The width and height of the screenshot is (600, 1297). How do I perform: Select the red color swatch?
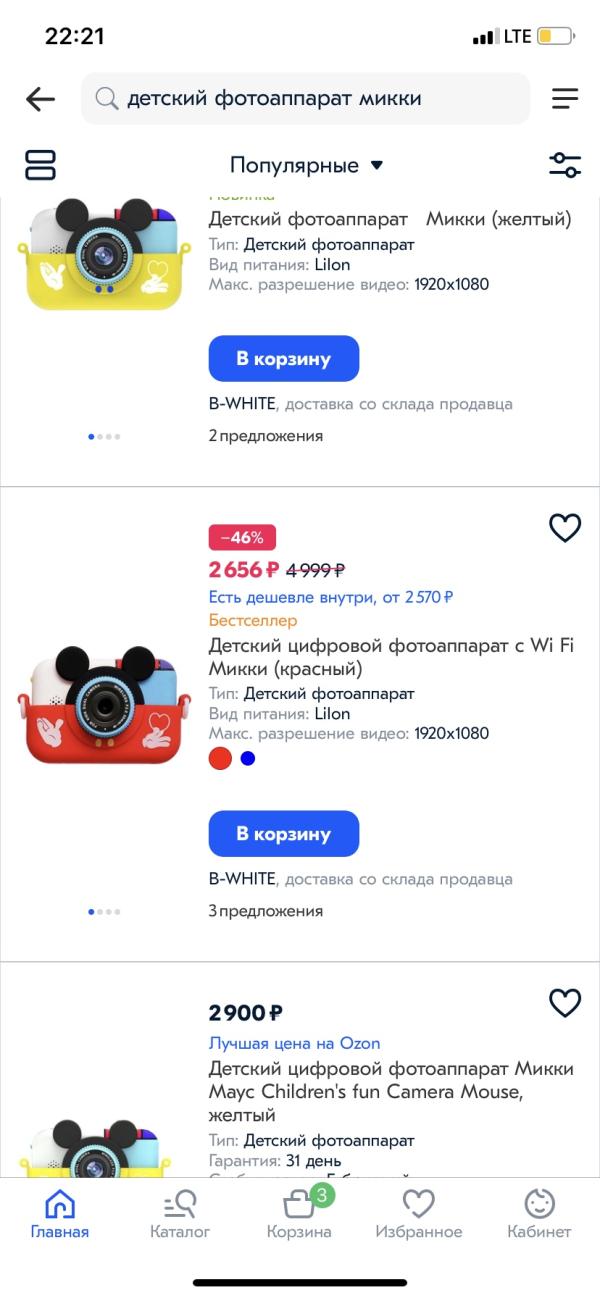[x=220, y=758]
